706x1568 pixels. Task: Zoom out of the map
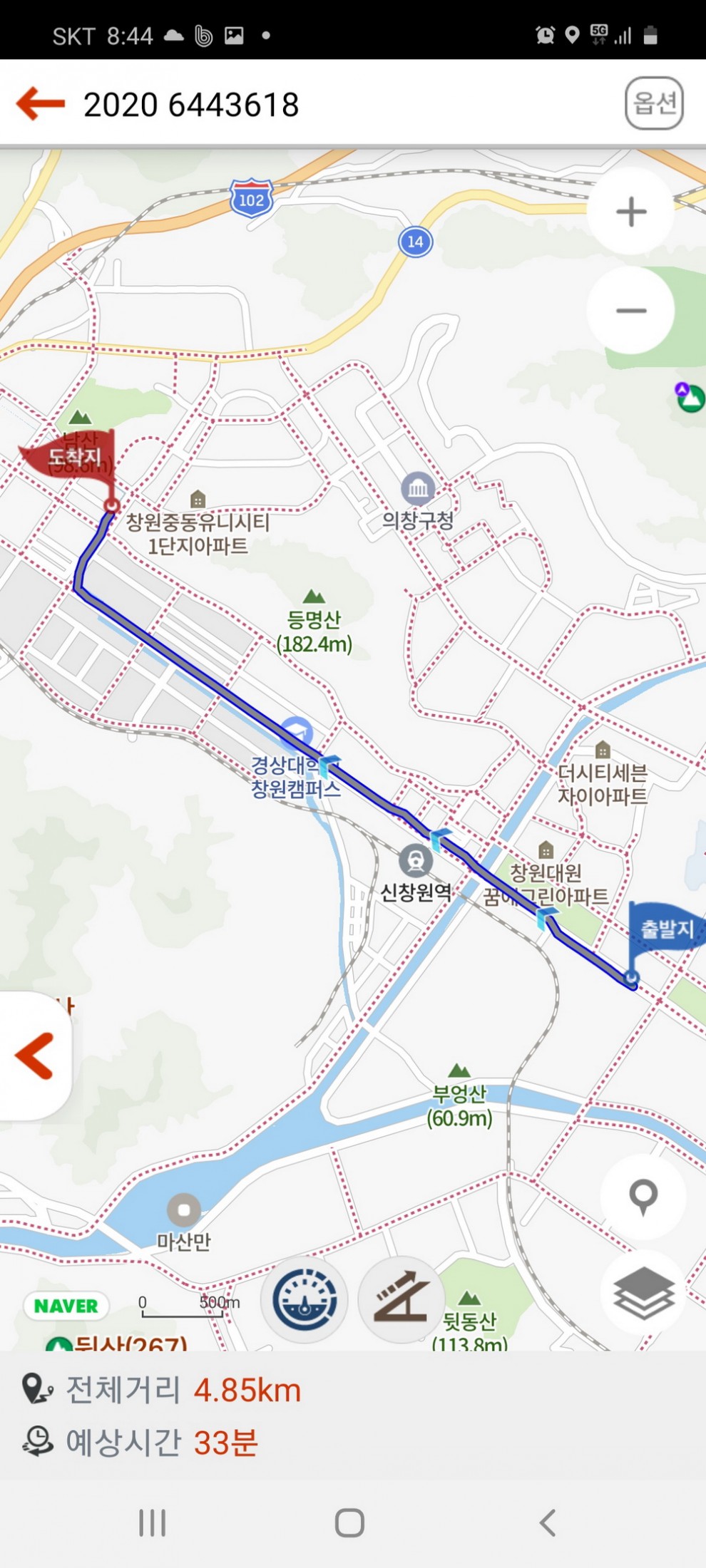click(x=630, y=311)
